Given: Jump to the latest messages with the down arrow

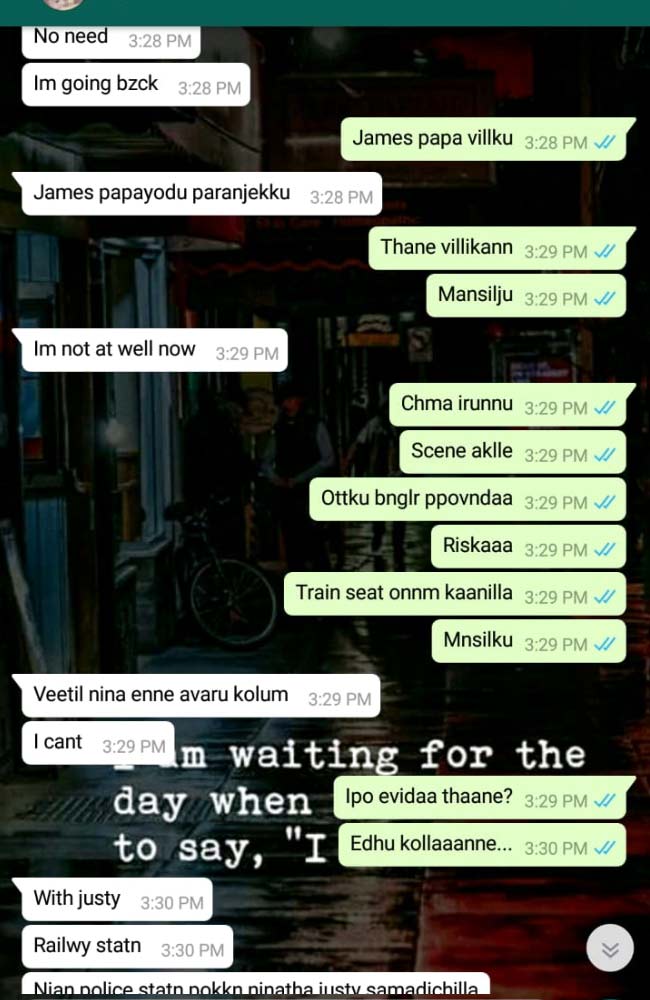Looking at the screenshot, I should [x=610, y=947].
